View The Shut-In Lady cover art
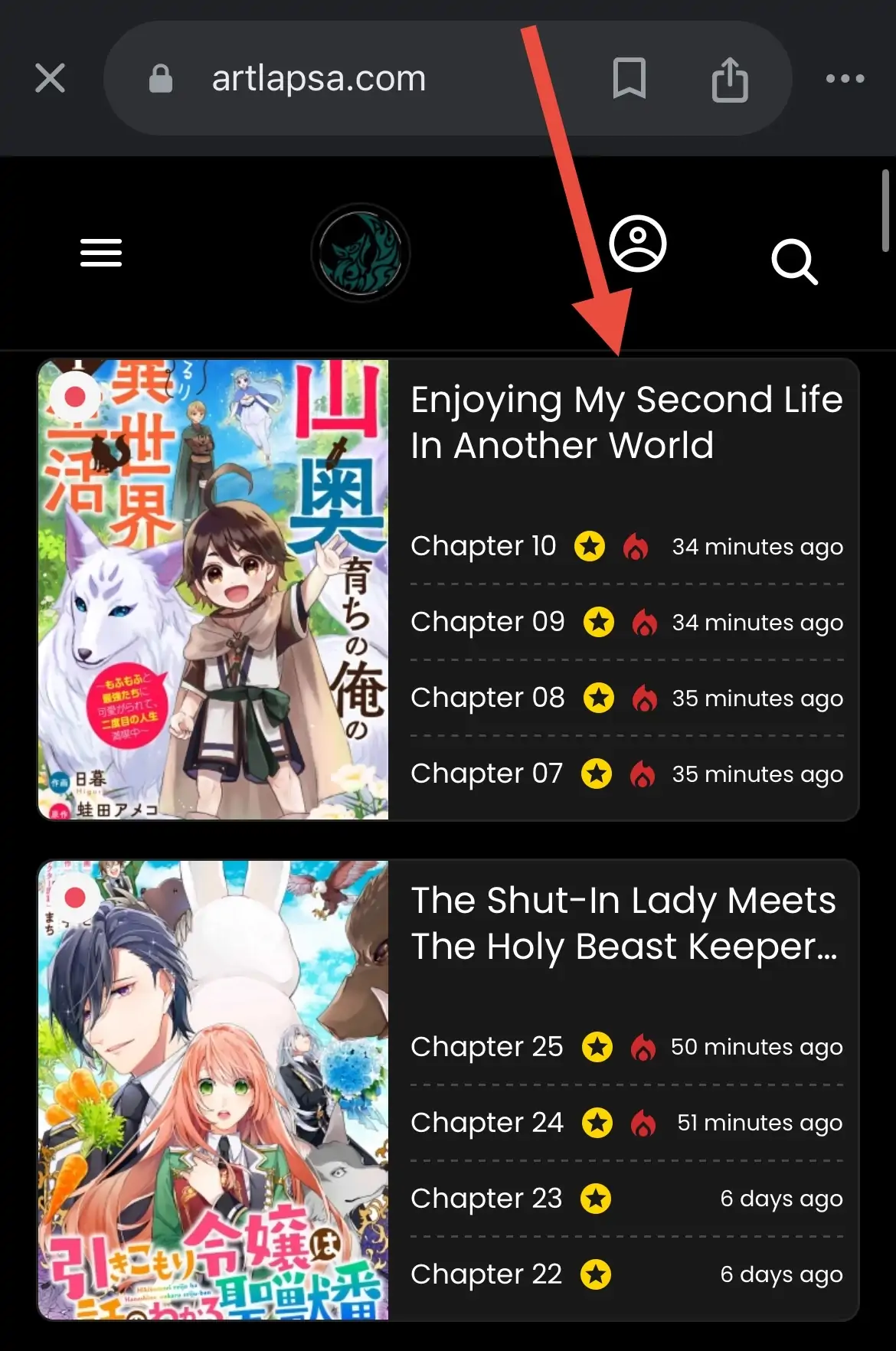896x1351 pixels. point(214,1089)
